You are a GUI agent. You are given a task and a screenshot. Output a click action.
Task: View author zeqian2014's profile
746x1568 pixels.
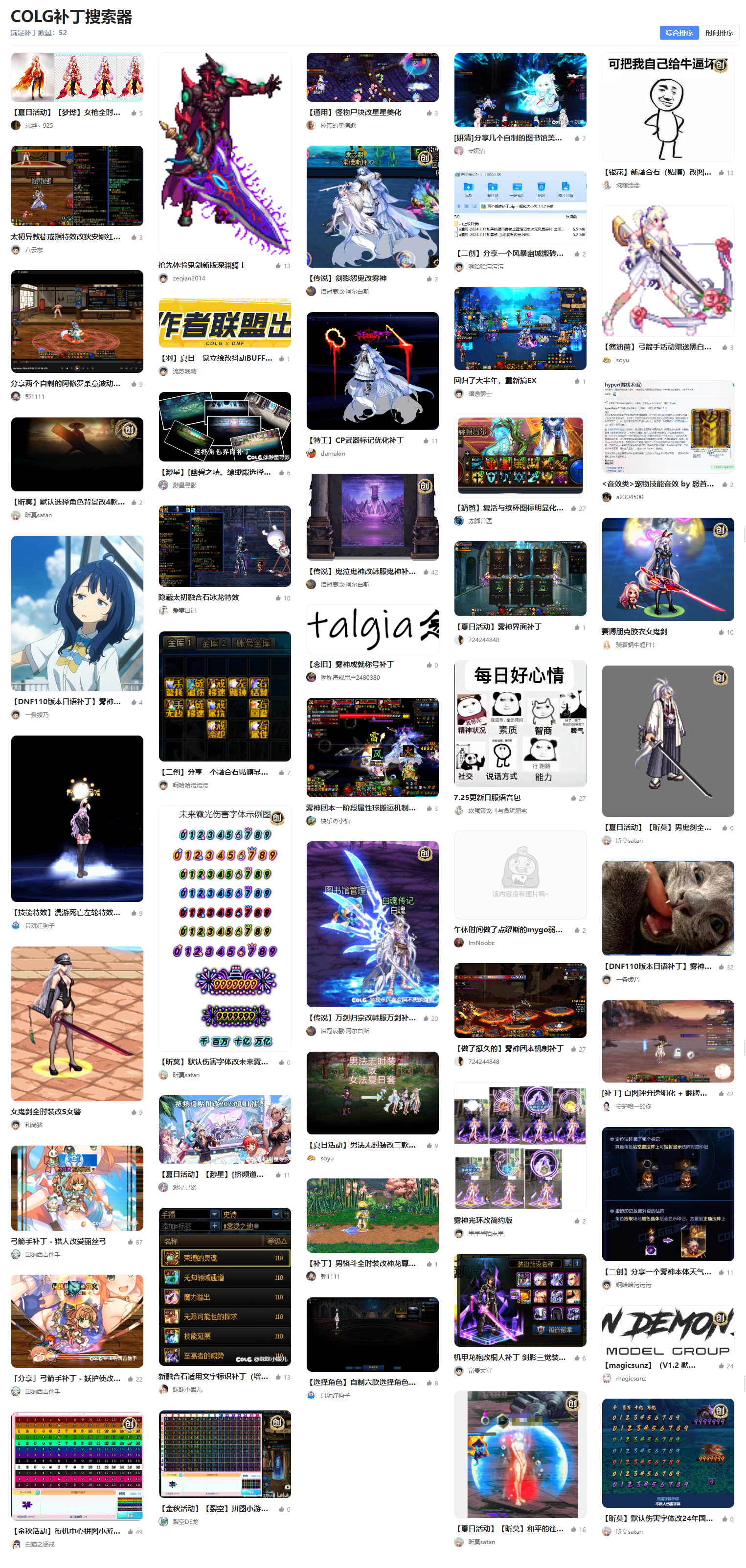pos(189,278)
